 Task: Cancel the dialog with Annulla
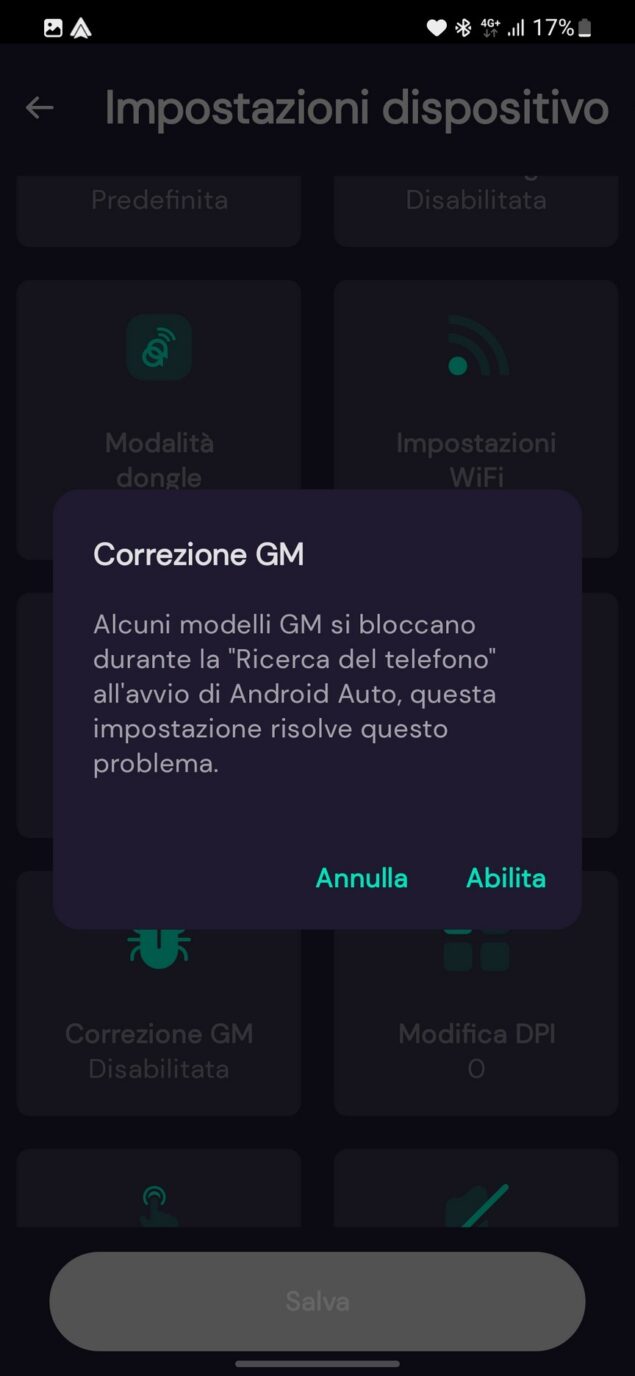click(361, 878)
